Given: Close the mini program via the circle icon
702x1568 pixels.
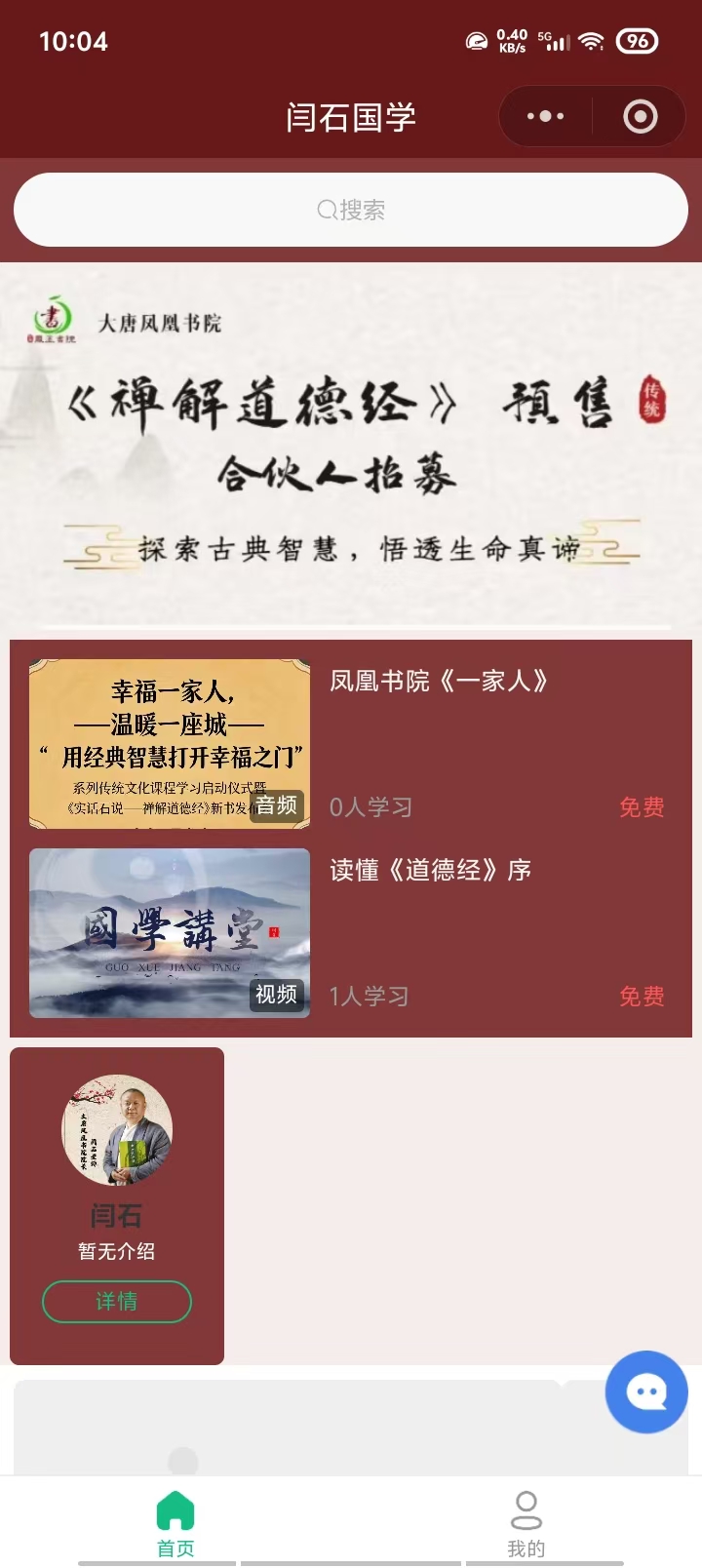Looking at the screenshot, I should pyautogui.click(x=640, y=117).
